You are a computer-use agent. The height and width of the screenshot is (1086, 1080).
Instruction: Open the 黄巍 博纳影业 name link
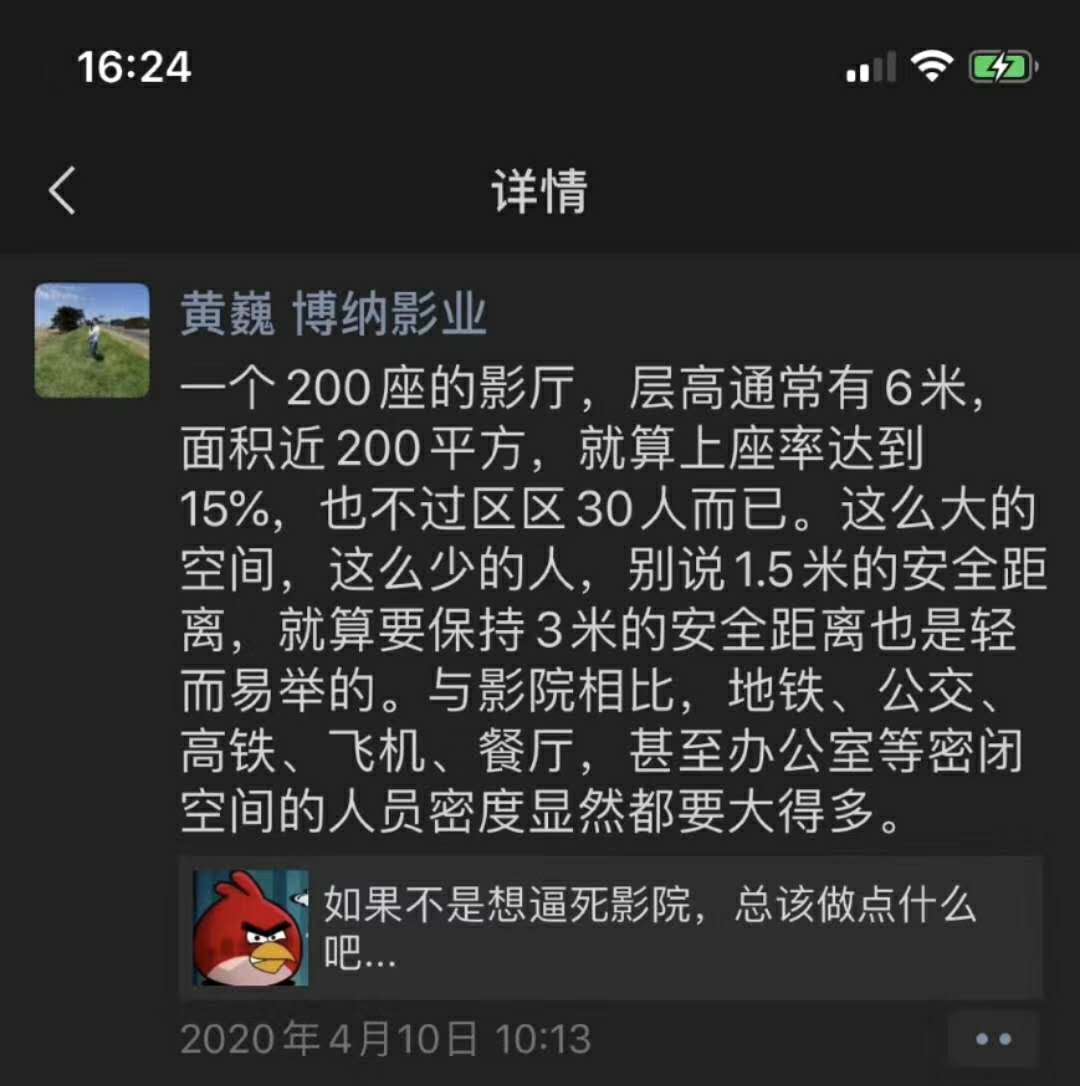tap(333, 313)
